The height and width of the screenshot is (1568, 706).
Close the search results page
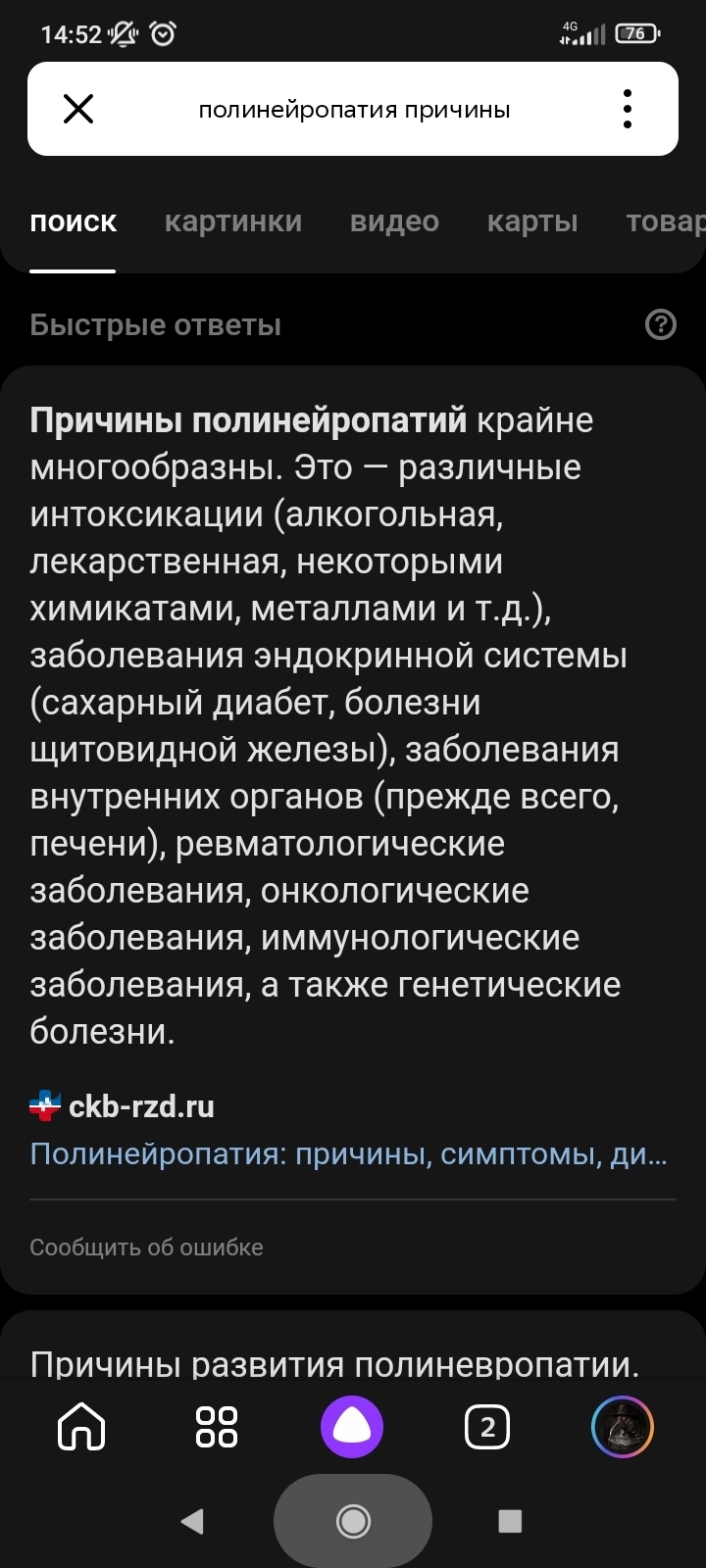(78, 109)
